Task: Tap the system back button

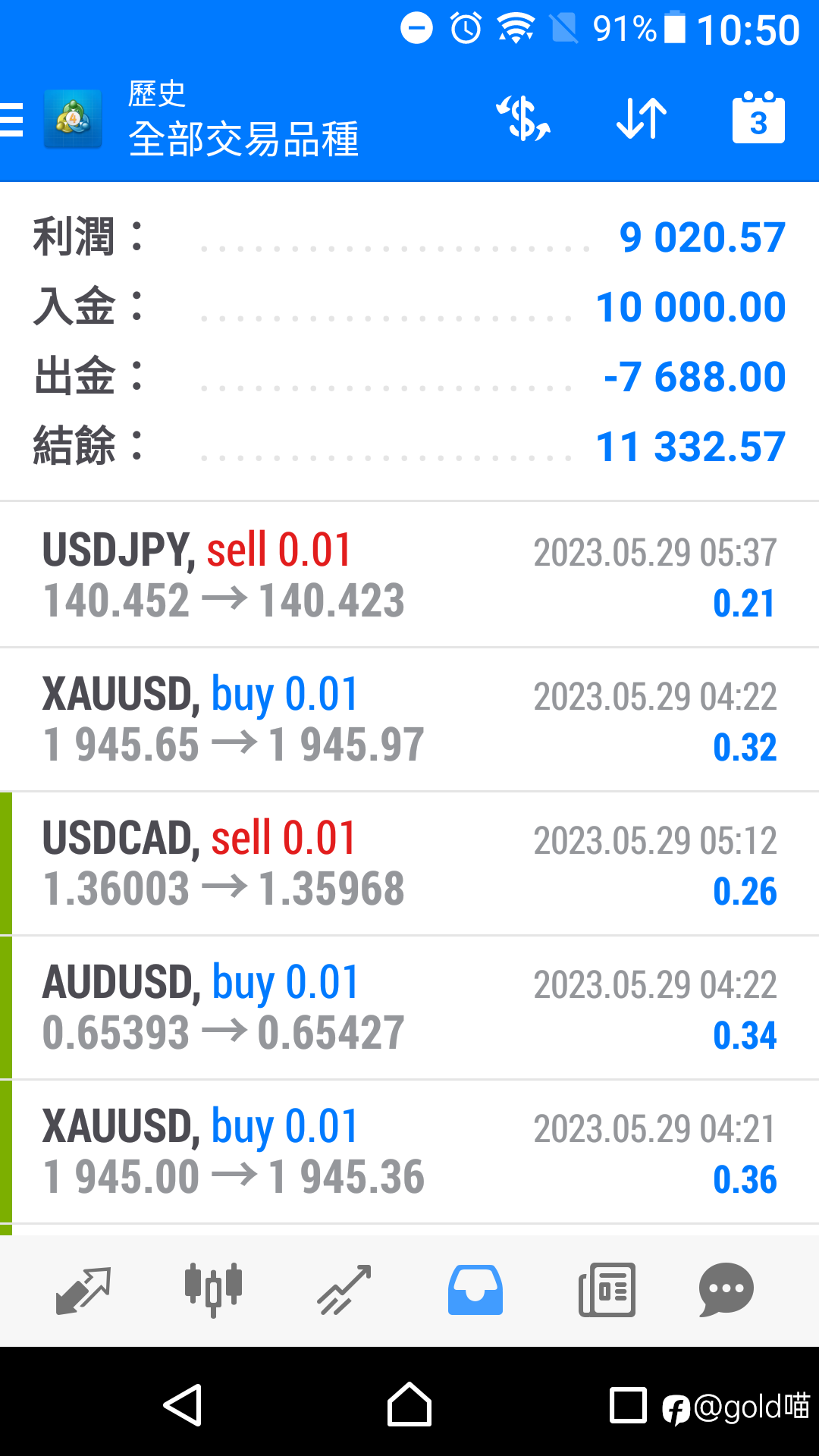Action: pyautogui.click(x=183, y=1405)
